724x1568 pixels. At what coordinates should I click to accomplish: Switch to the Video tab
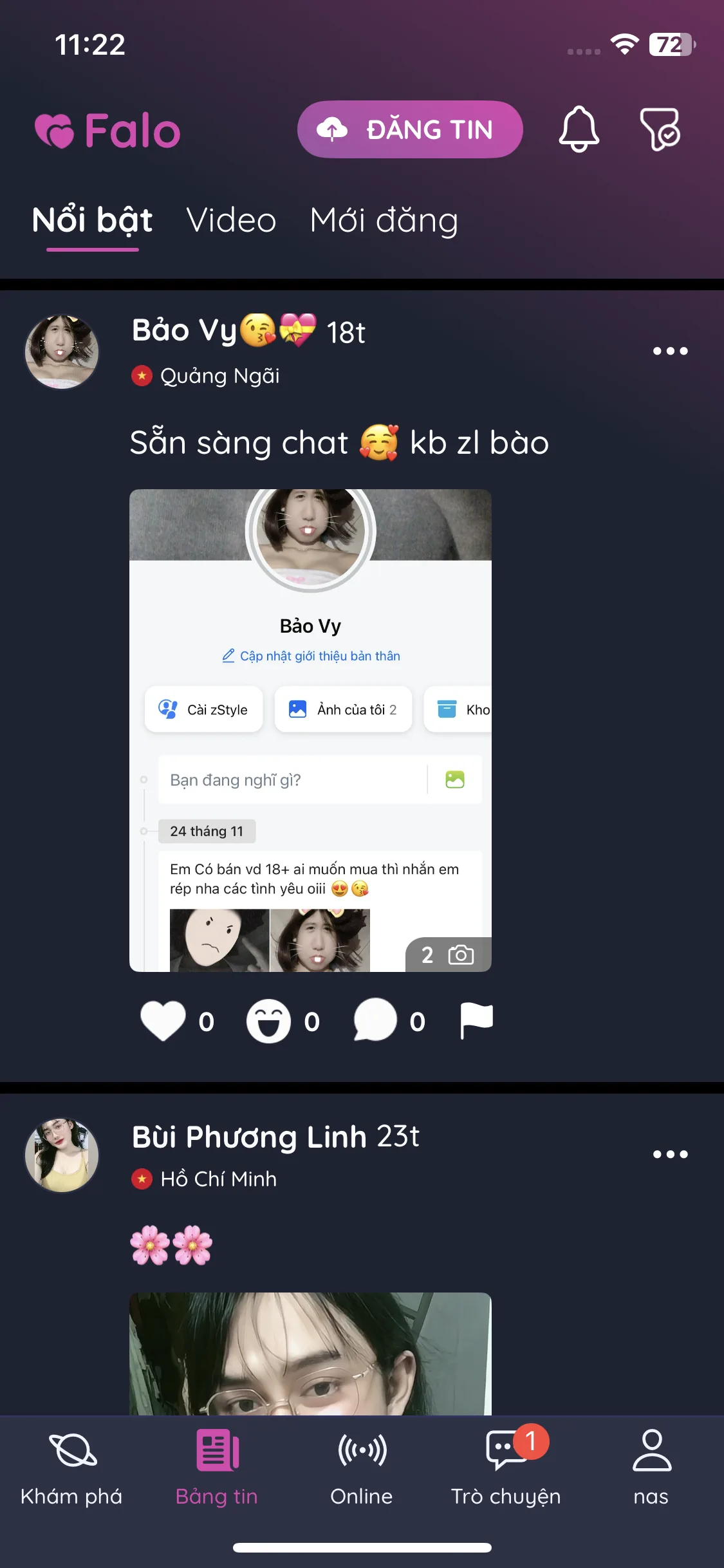tap(231, 221)
